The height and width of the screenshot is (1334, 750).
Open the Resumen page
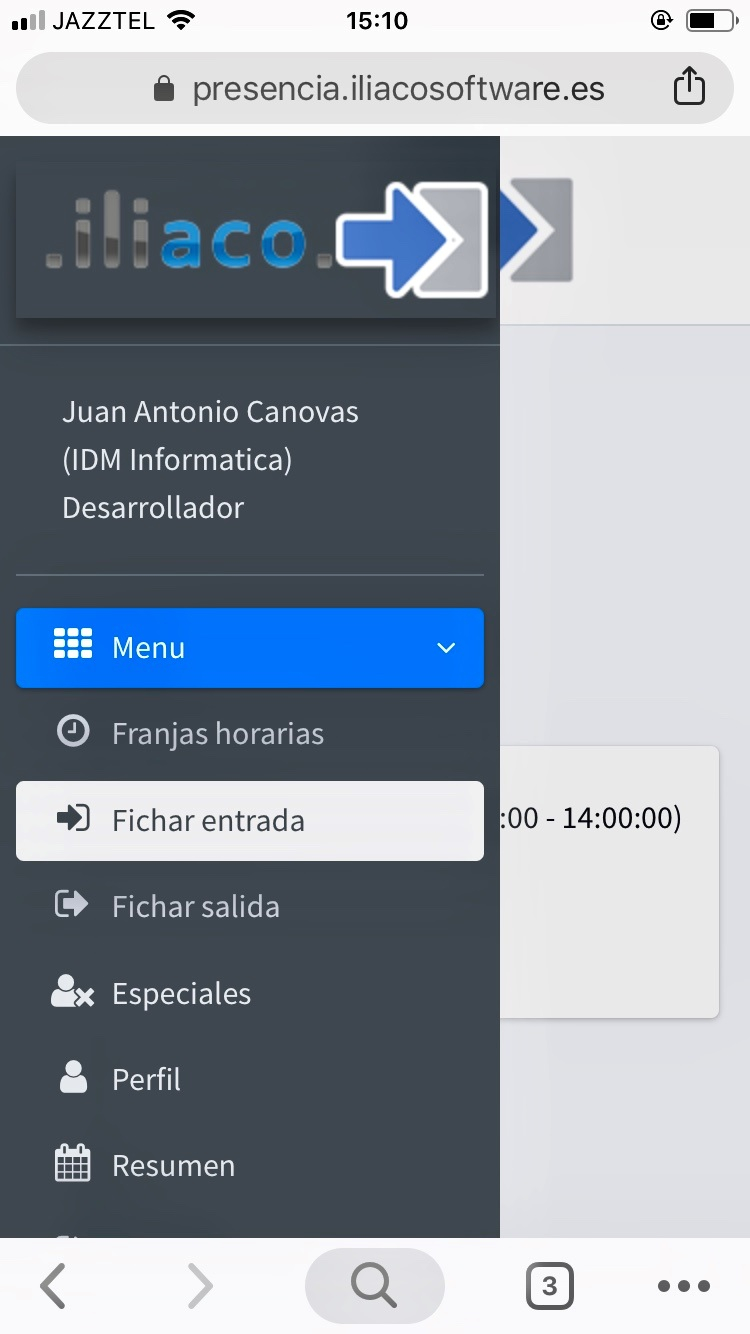(x=250, y=1166)
